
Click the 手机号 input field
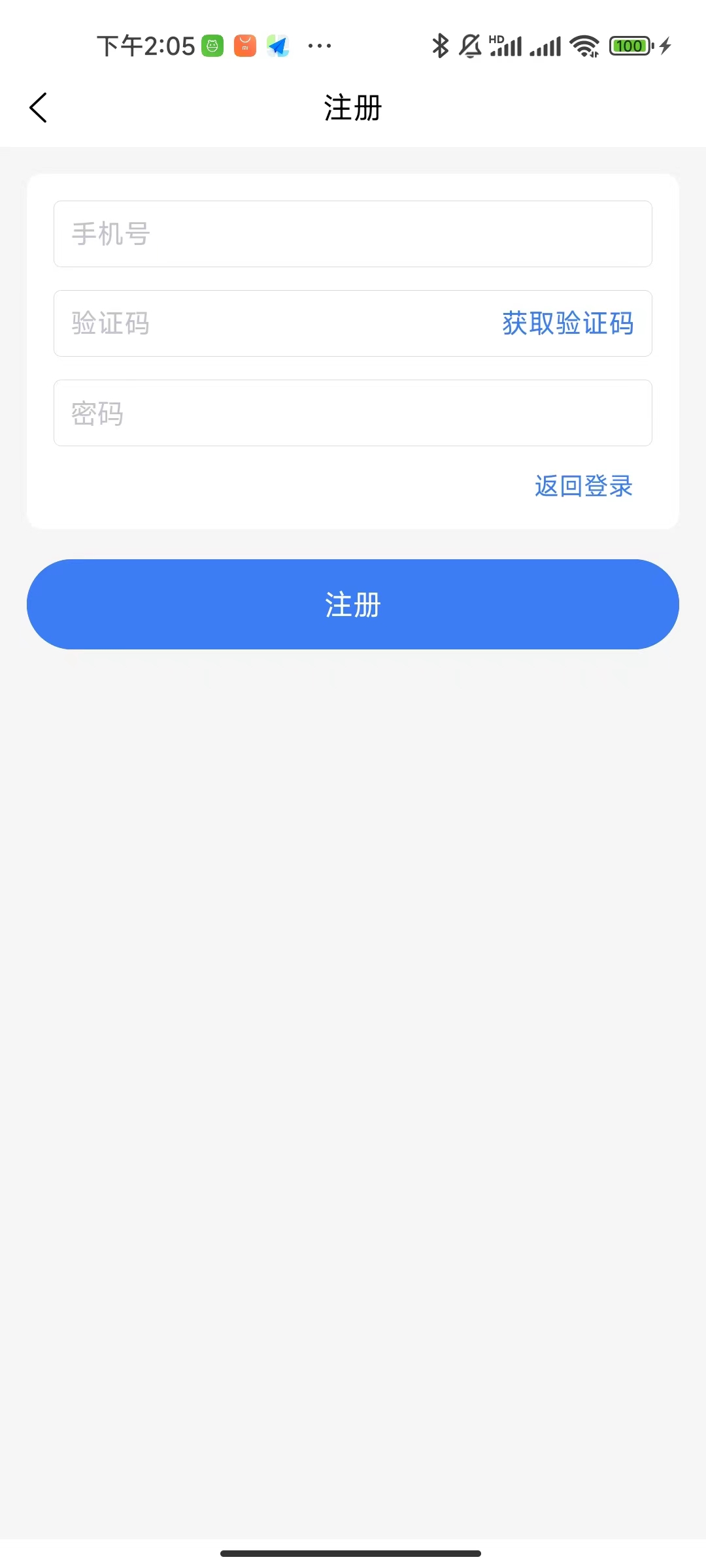coord(353,234)
